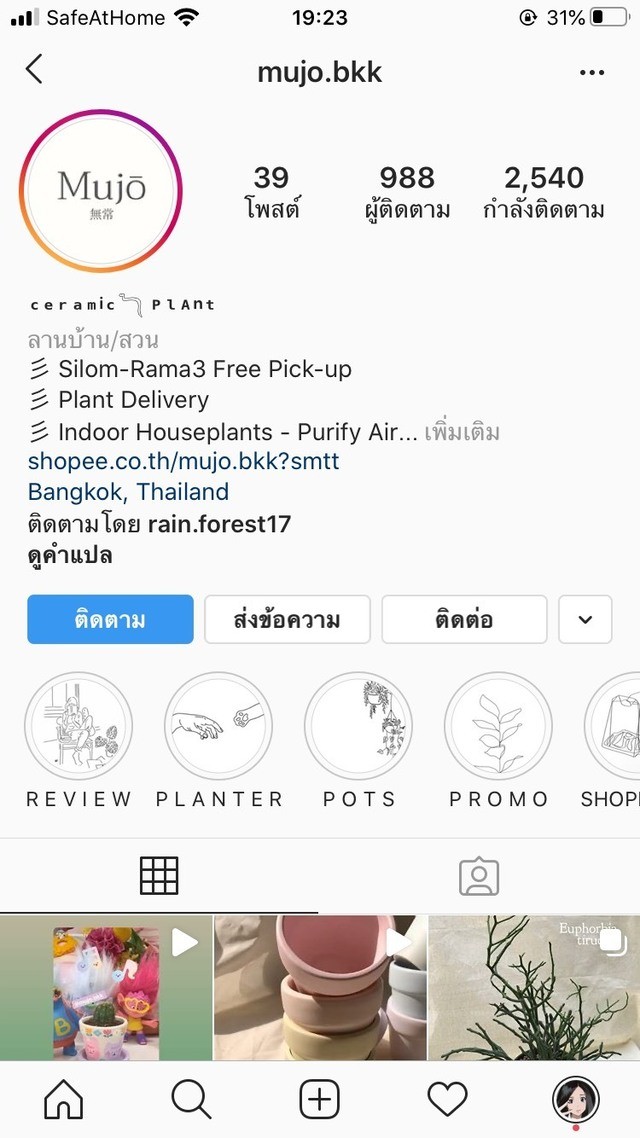Image resolution: width=640 pixels, height=1138 pixels.
Task: Open the search and explore tab
Action: (x=191, y=1100)
